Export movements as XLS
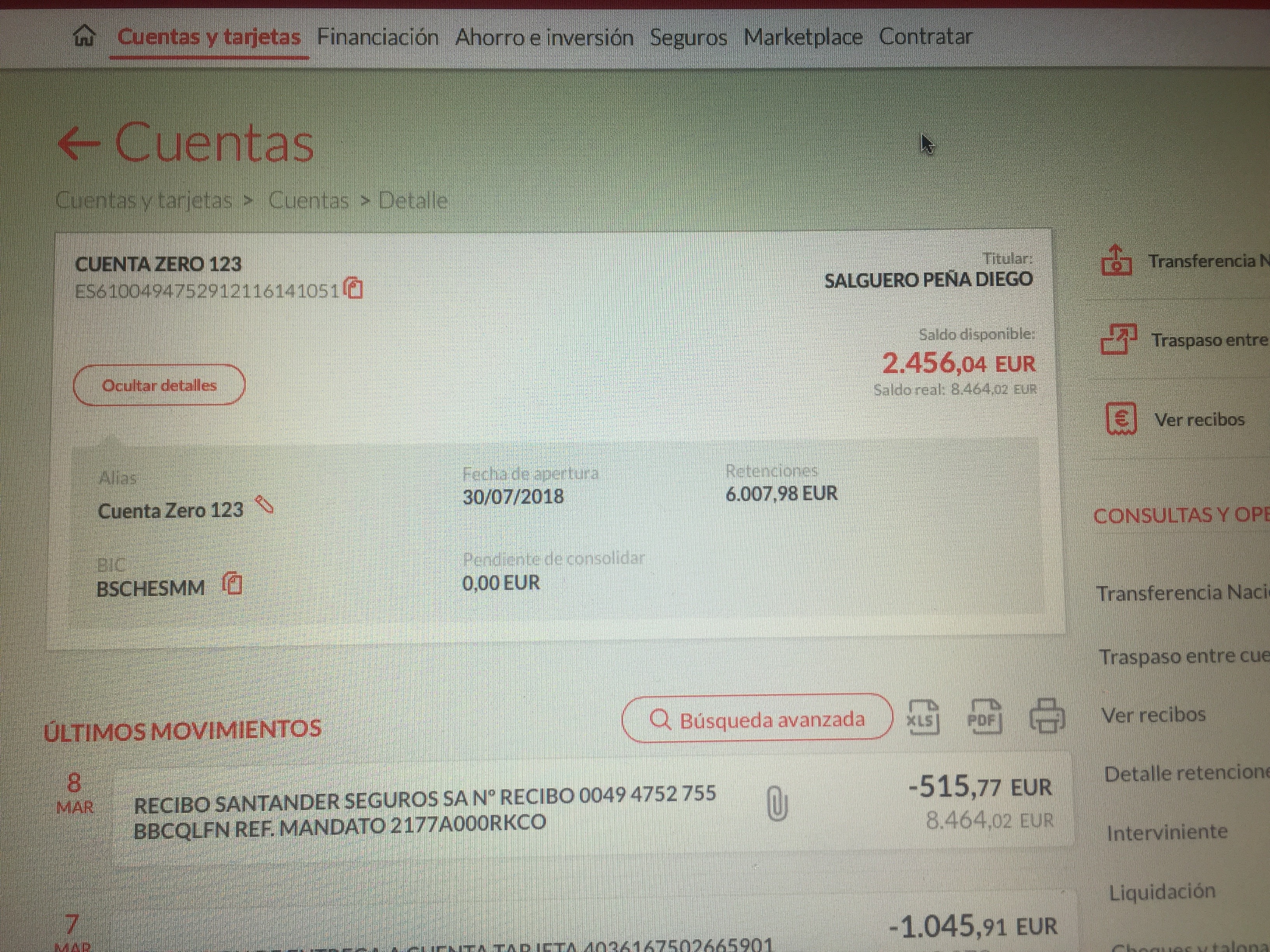The image size is (1270, 952). pyautogui.click(x=922, y=717)
